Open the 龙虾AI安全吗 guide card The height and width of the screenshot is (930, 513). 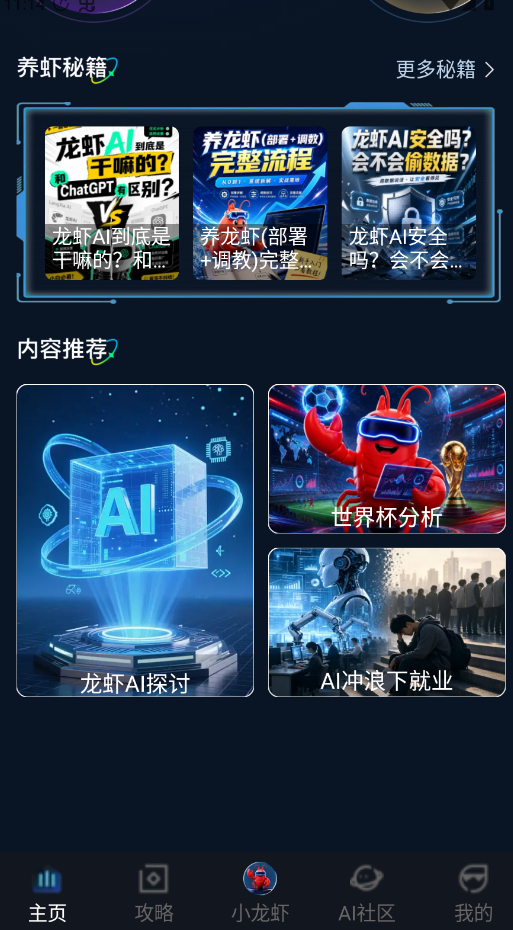coord(409,203)
